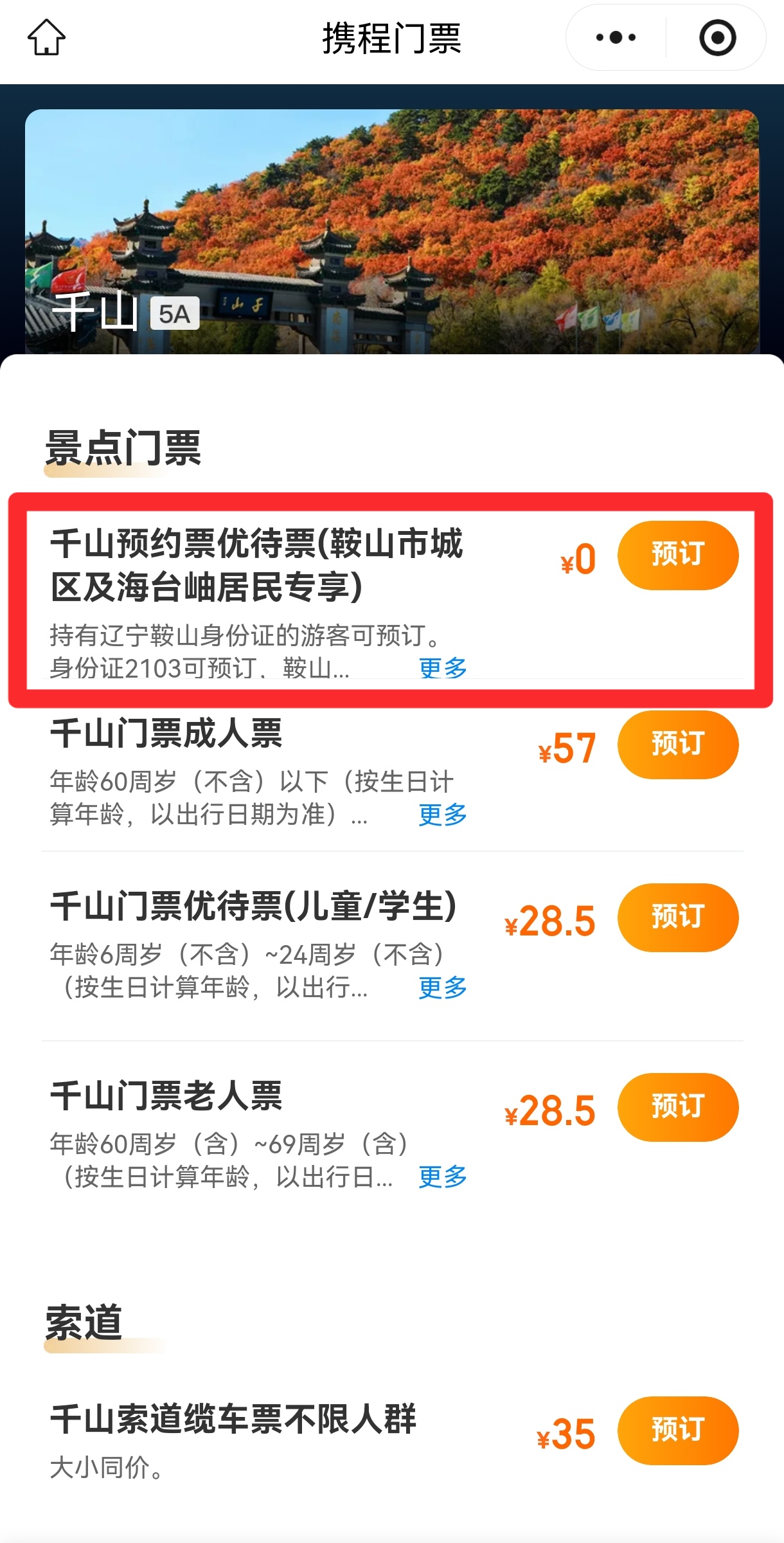Close the mini program via circle icon
This screenshot has width=784, height=1543.
coord(717,37)
